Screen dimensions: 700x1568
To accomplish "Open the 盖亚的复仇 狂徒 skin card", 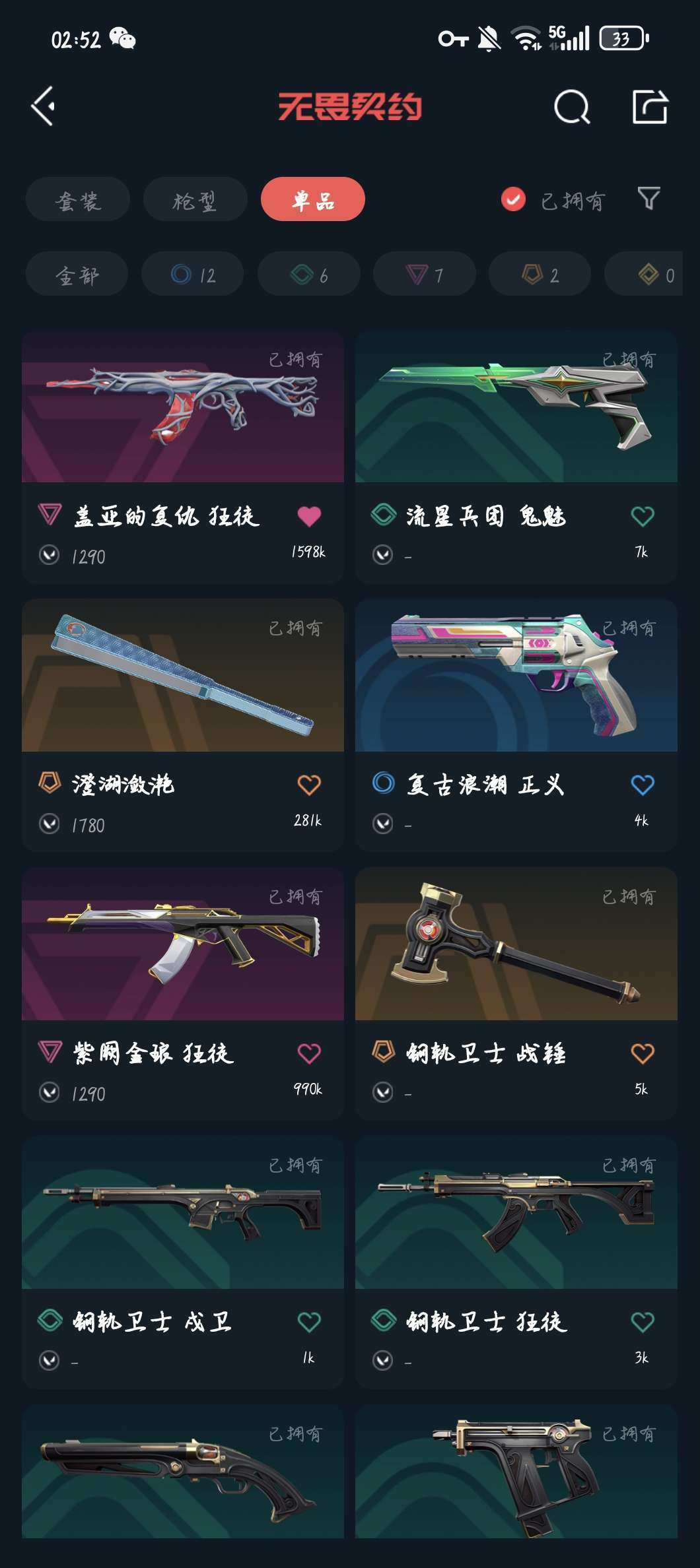I will coord(183,457).
